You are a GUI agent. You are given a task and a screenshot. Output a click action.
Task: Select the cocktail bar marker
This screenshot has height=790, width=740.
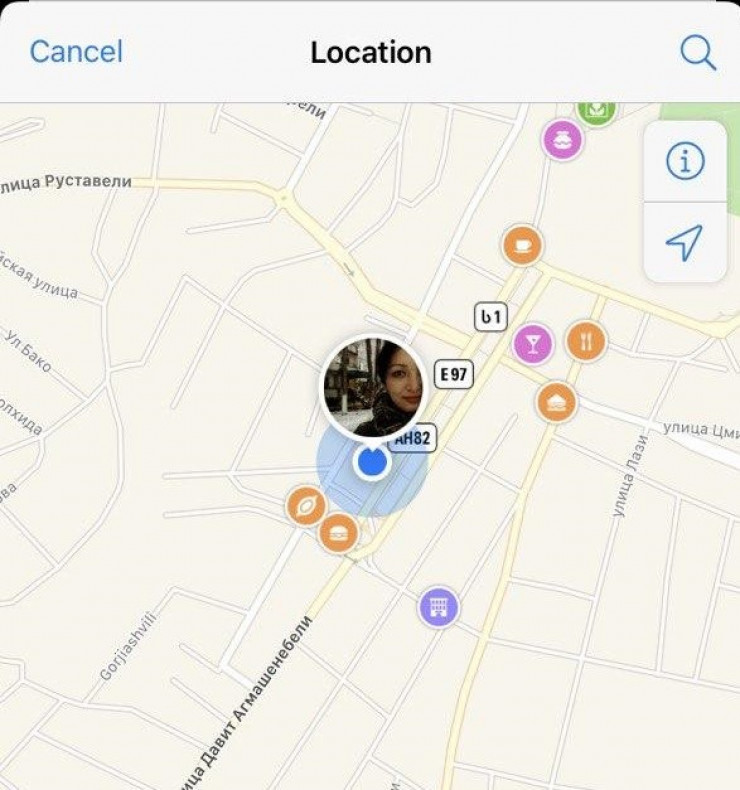tap(533, 343)
